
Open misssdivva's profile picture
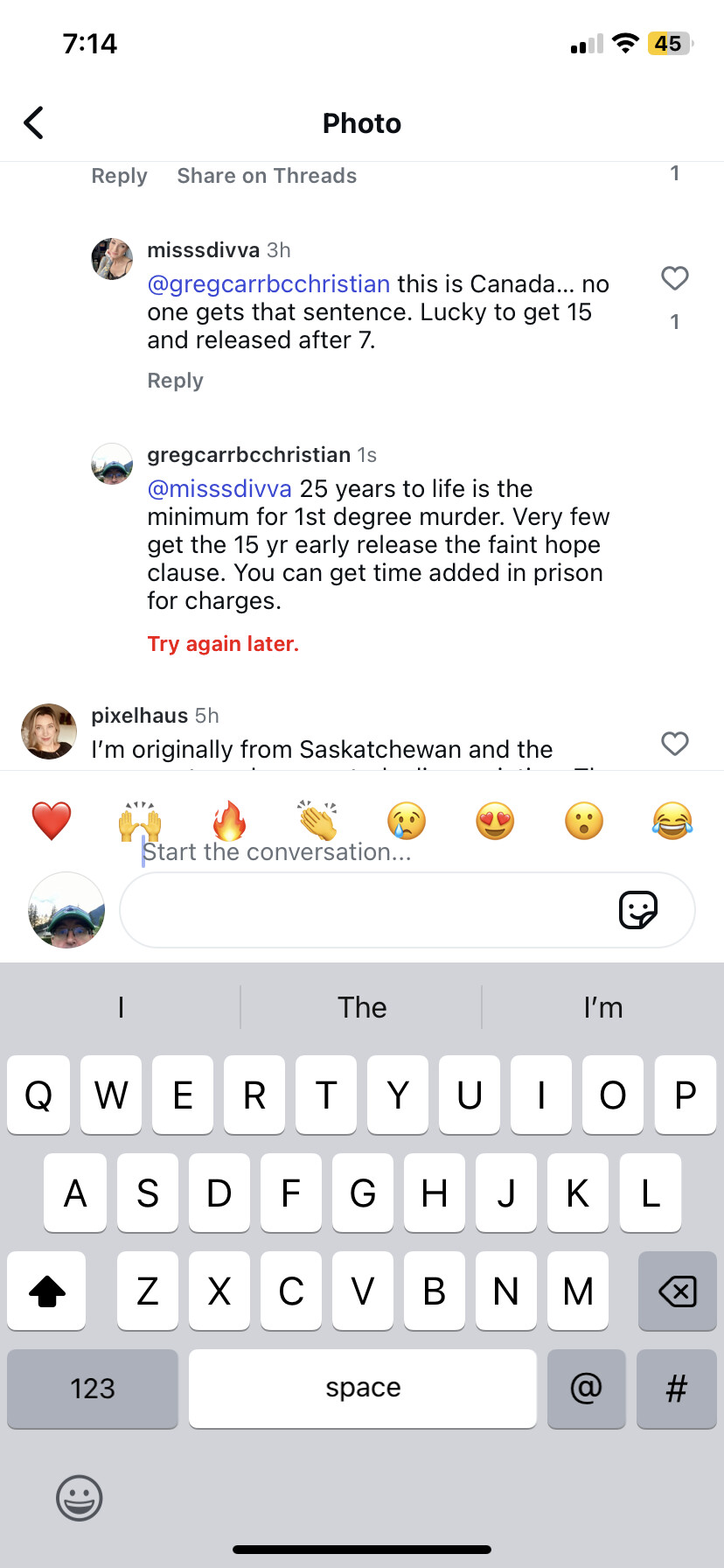point(112,259)
